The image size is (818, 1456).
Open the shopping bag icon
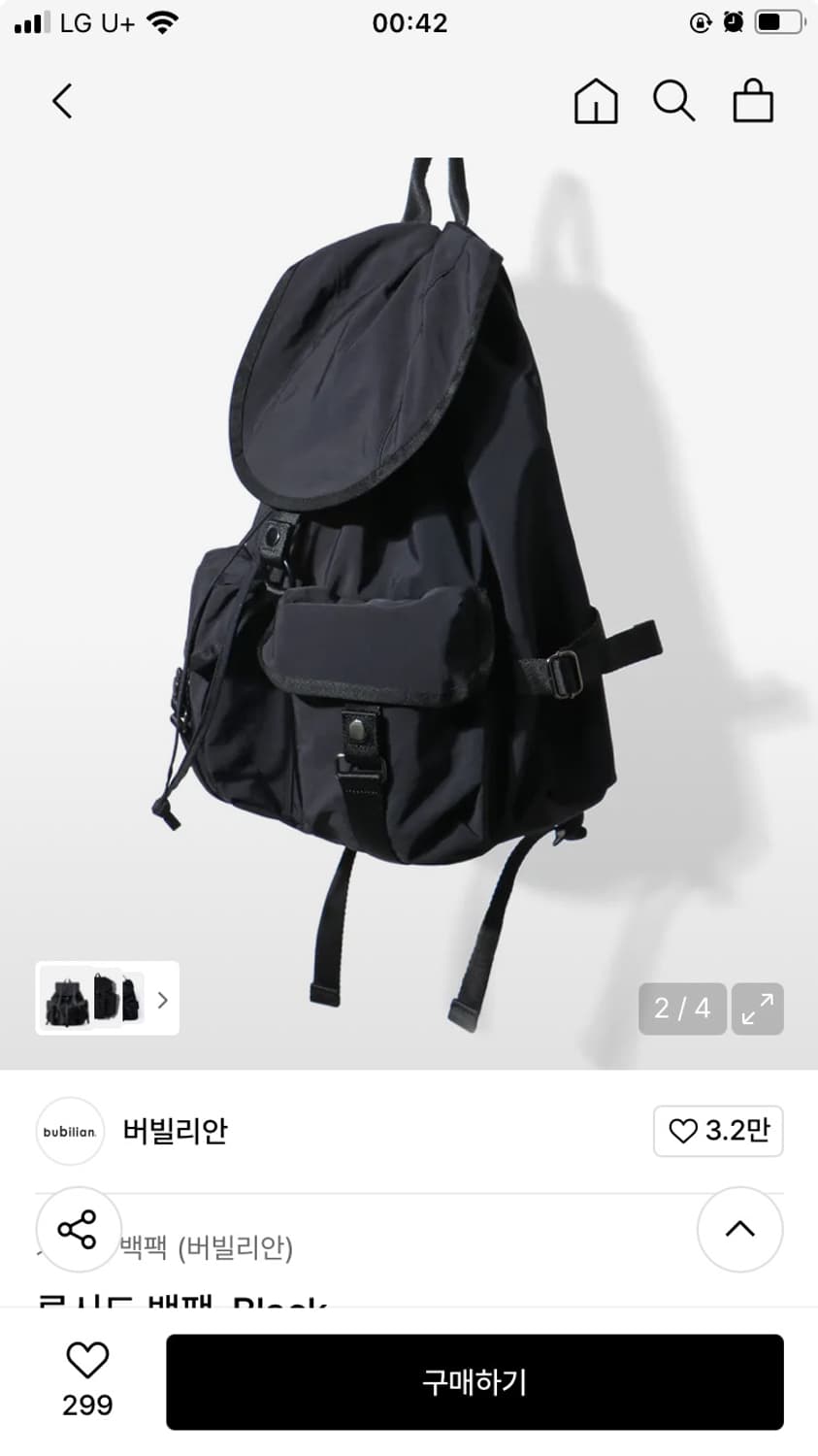(x=753, y=101)
